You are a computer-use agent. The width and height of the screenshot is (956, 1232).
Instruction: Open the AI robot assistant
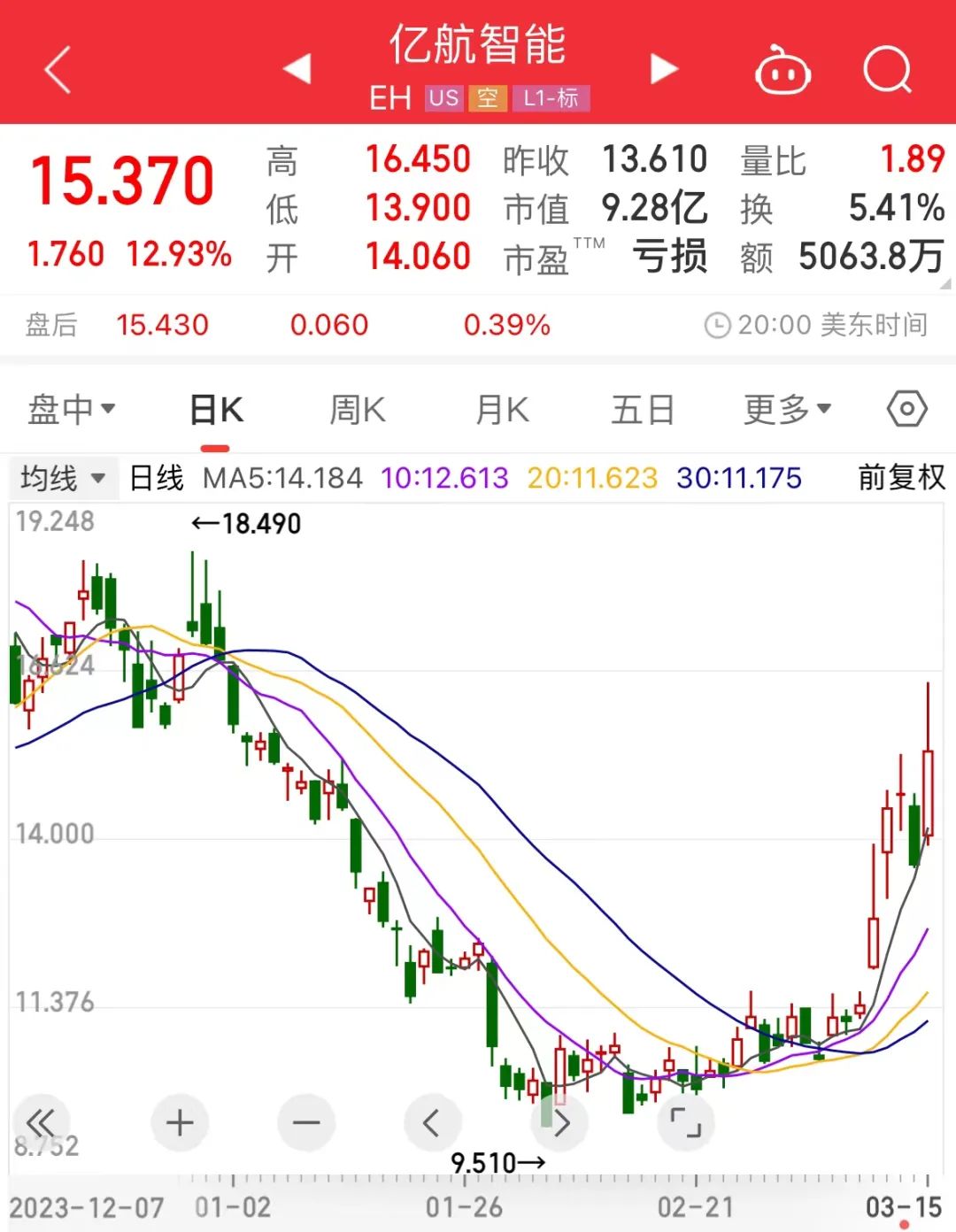click(x=783, y=68)
